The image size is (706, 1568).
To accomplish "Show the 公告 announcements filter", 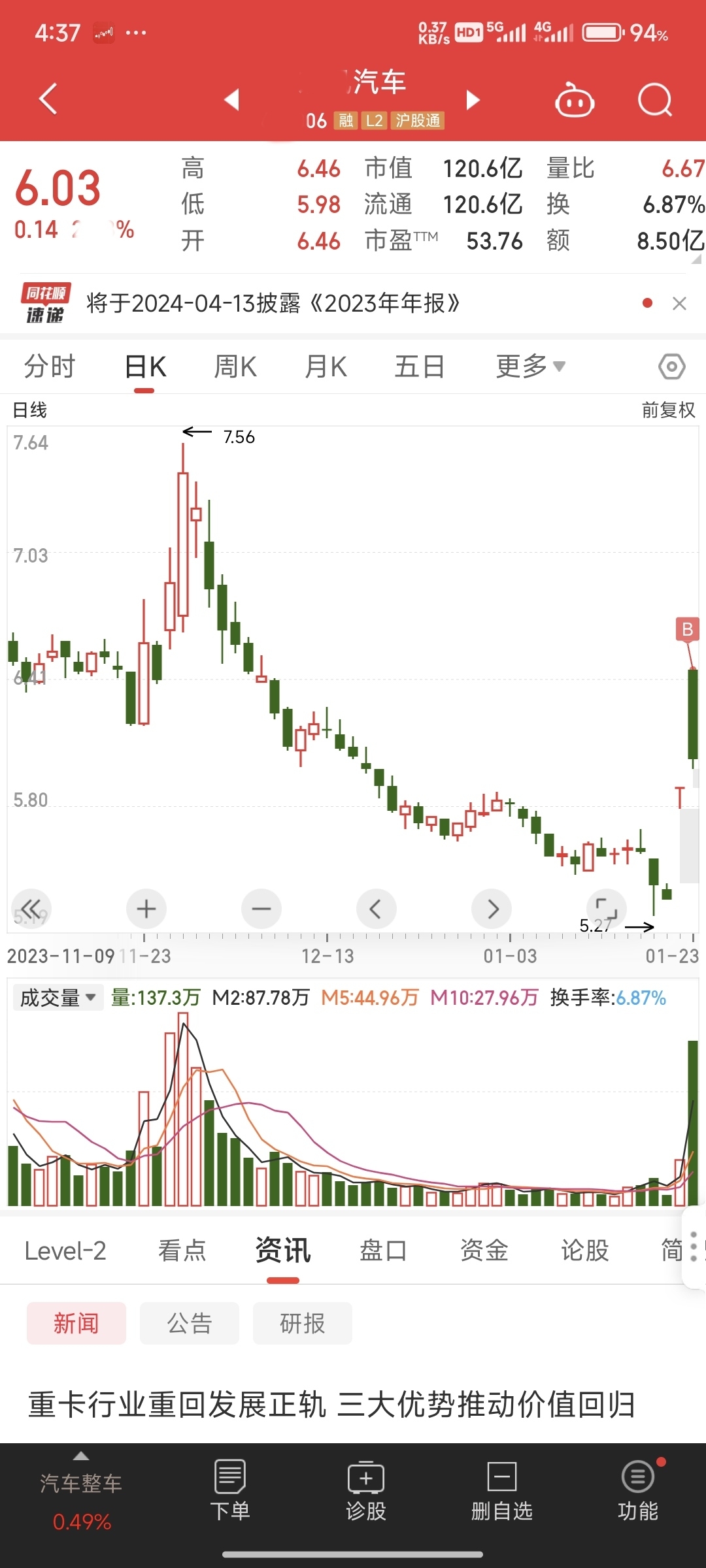I will click(190, 1323).
